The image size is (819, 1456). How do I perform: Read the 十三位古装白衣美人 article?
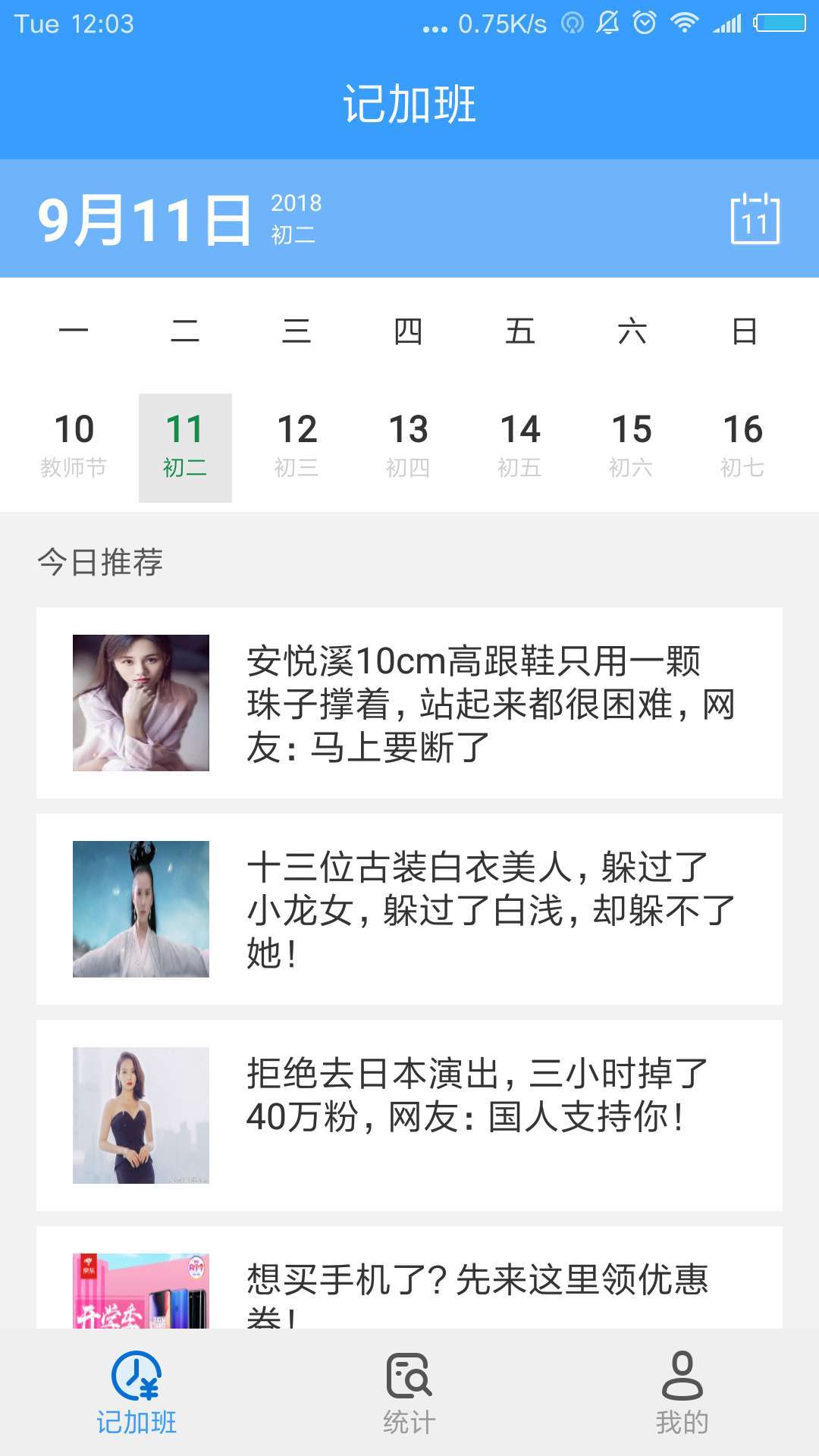point(409,909)
